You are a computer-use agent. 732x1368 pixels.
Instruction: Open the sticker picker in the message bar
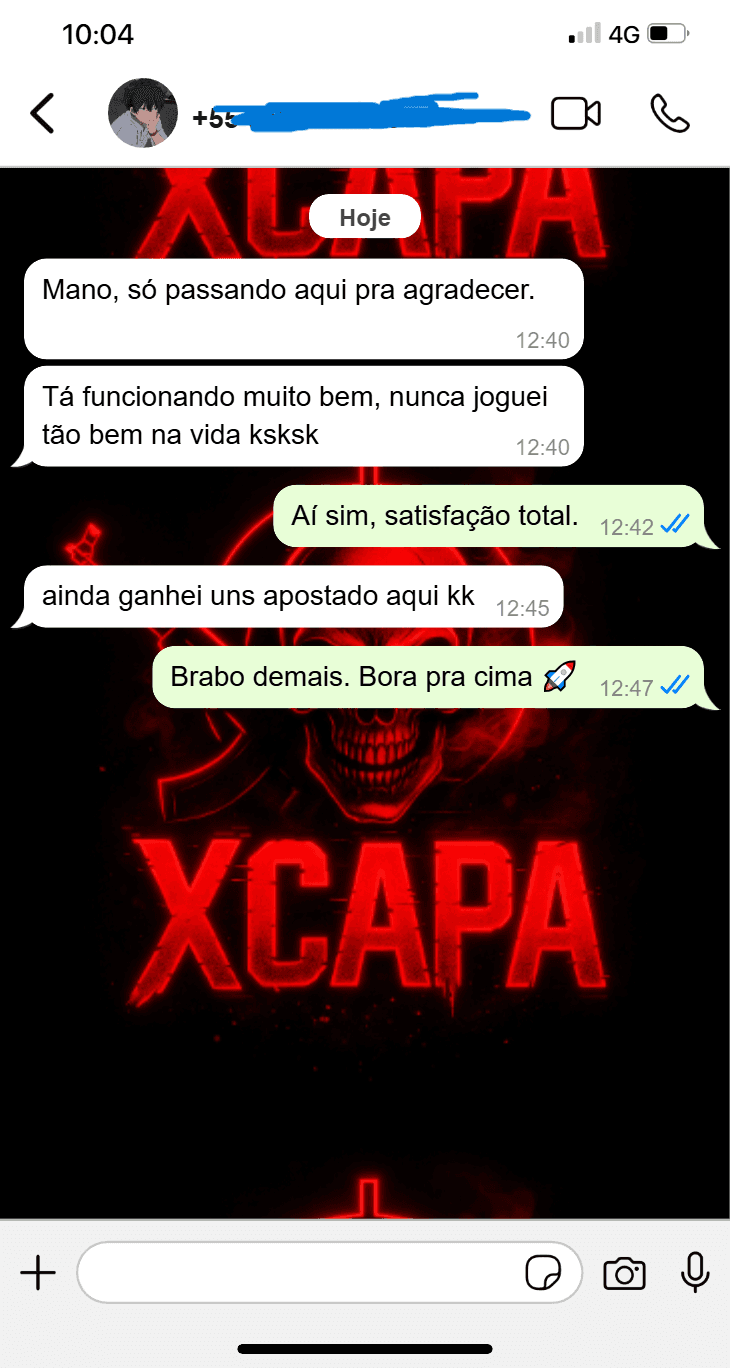(544, 1272)
